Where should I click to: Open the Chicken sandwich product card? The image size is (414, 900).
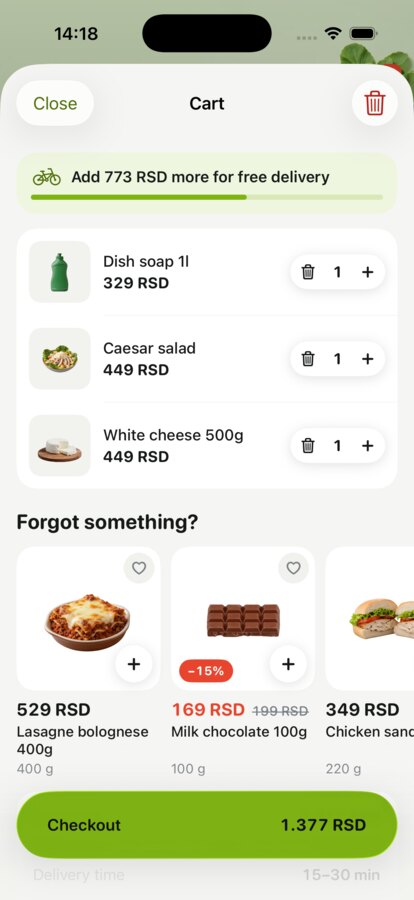tap(370, 661)
